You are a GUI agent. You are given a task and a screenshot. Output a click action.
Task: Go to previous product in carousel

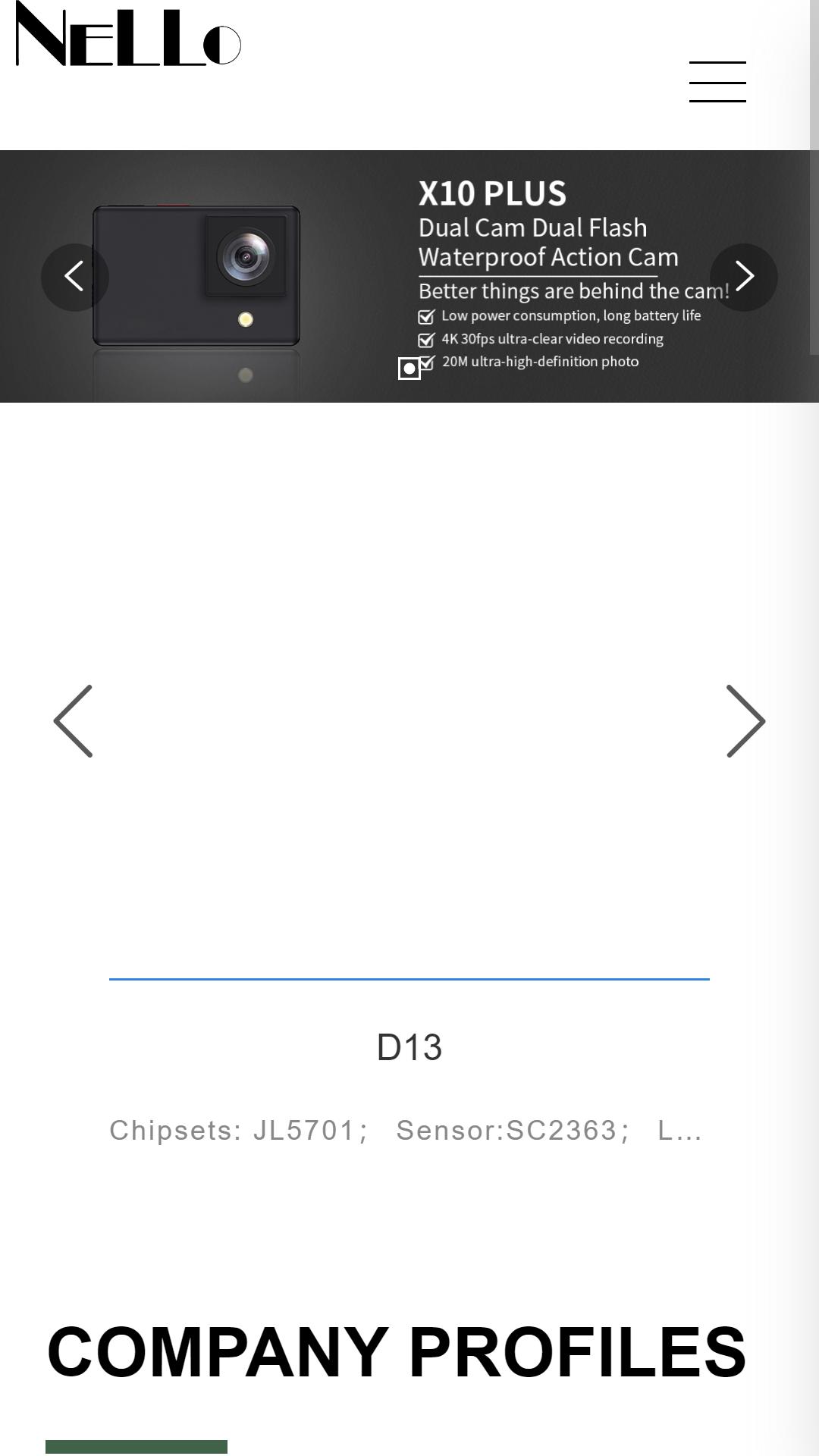pos(74,720)
